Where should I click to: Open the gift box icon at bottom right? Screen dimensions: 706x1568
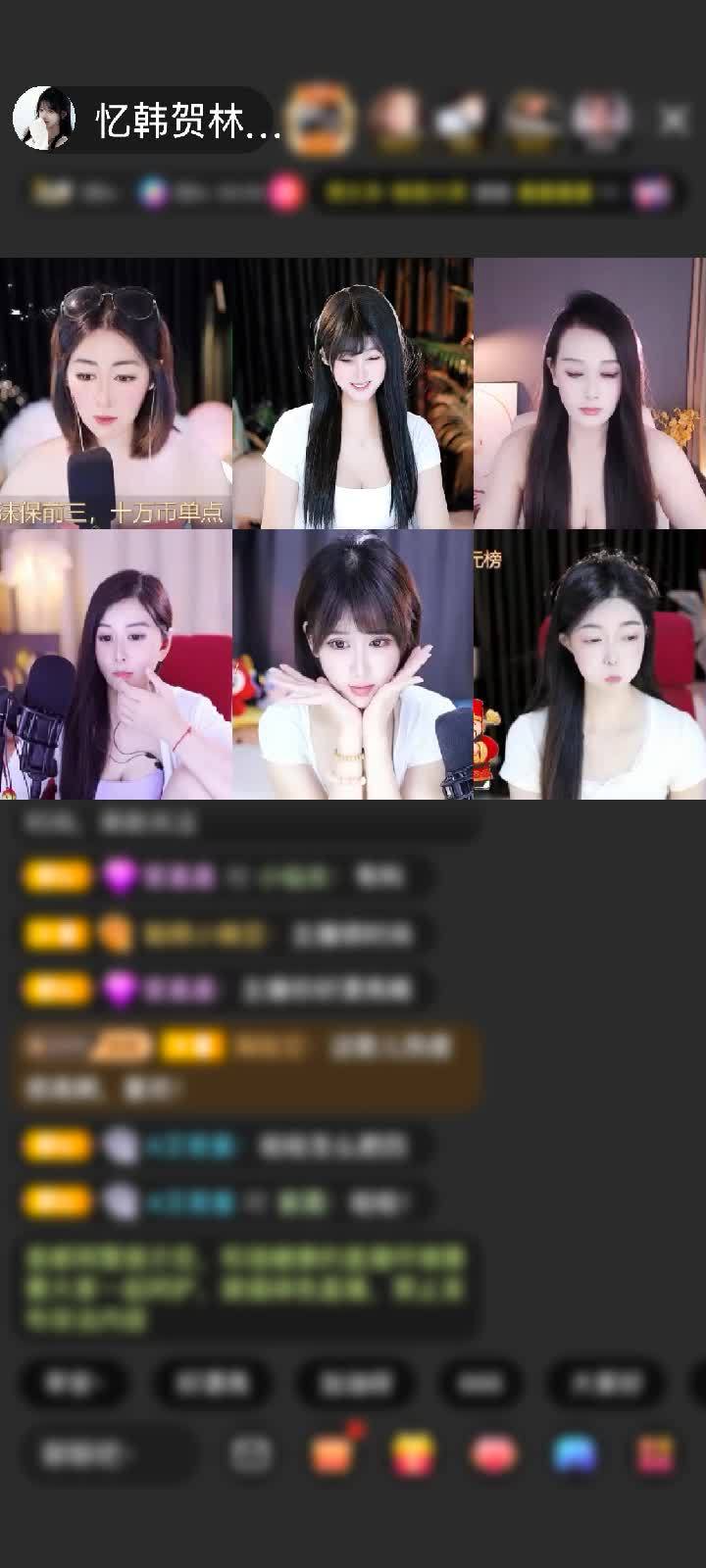655,1454
